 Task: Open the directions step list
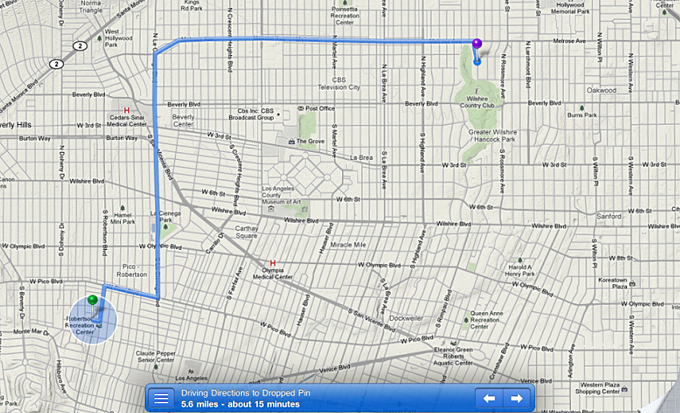[161, 399]
